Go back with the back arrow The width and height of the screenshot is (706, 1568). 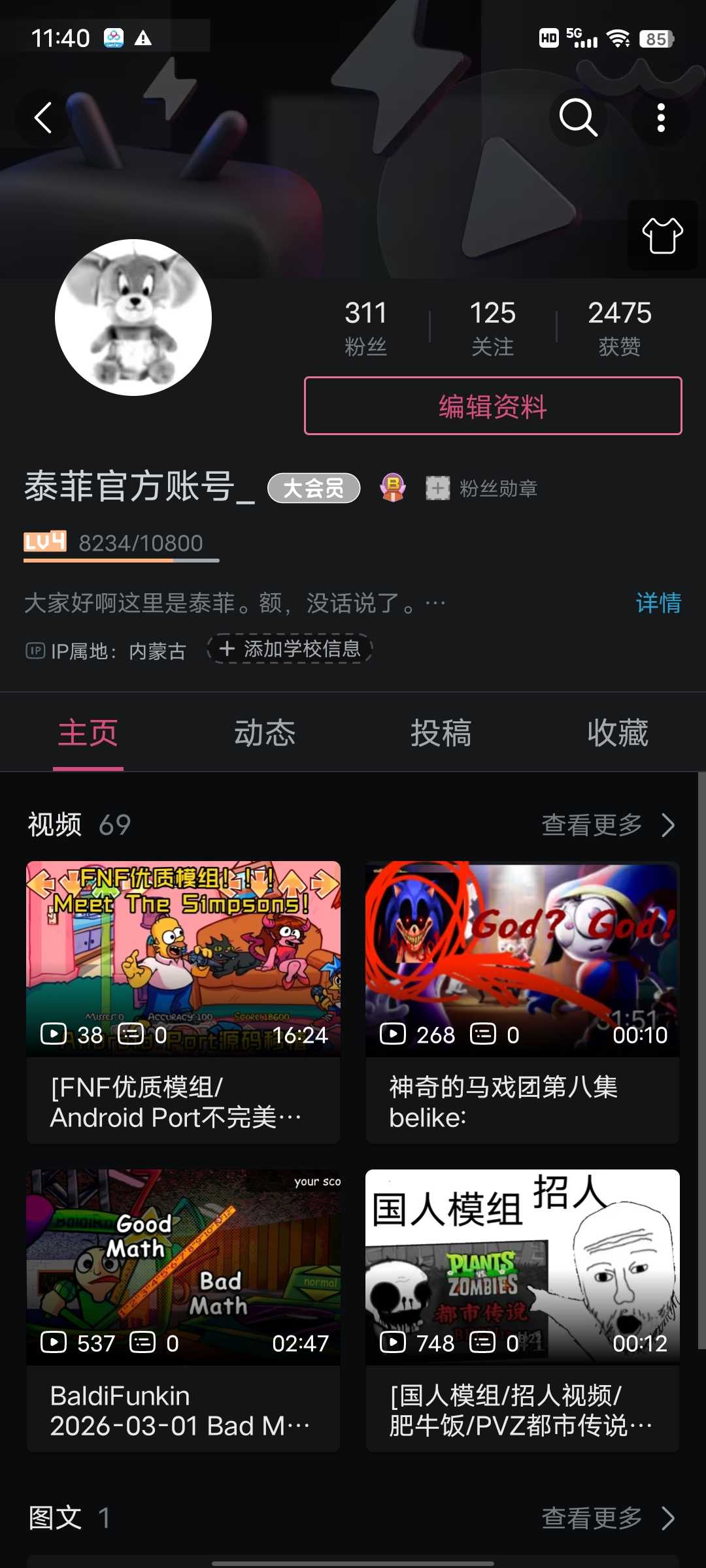point(43,118)
